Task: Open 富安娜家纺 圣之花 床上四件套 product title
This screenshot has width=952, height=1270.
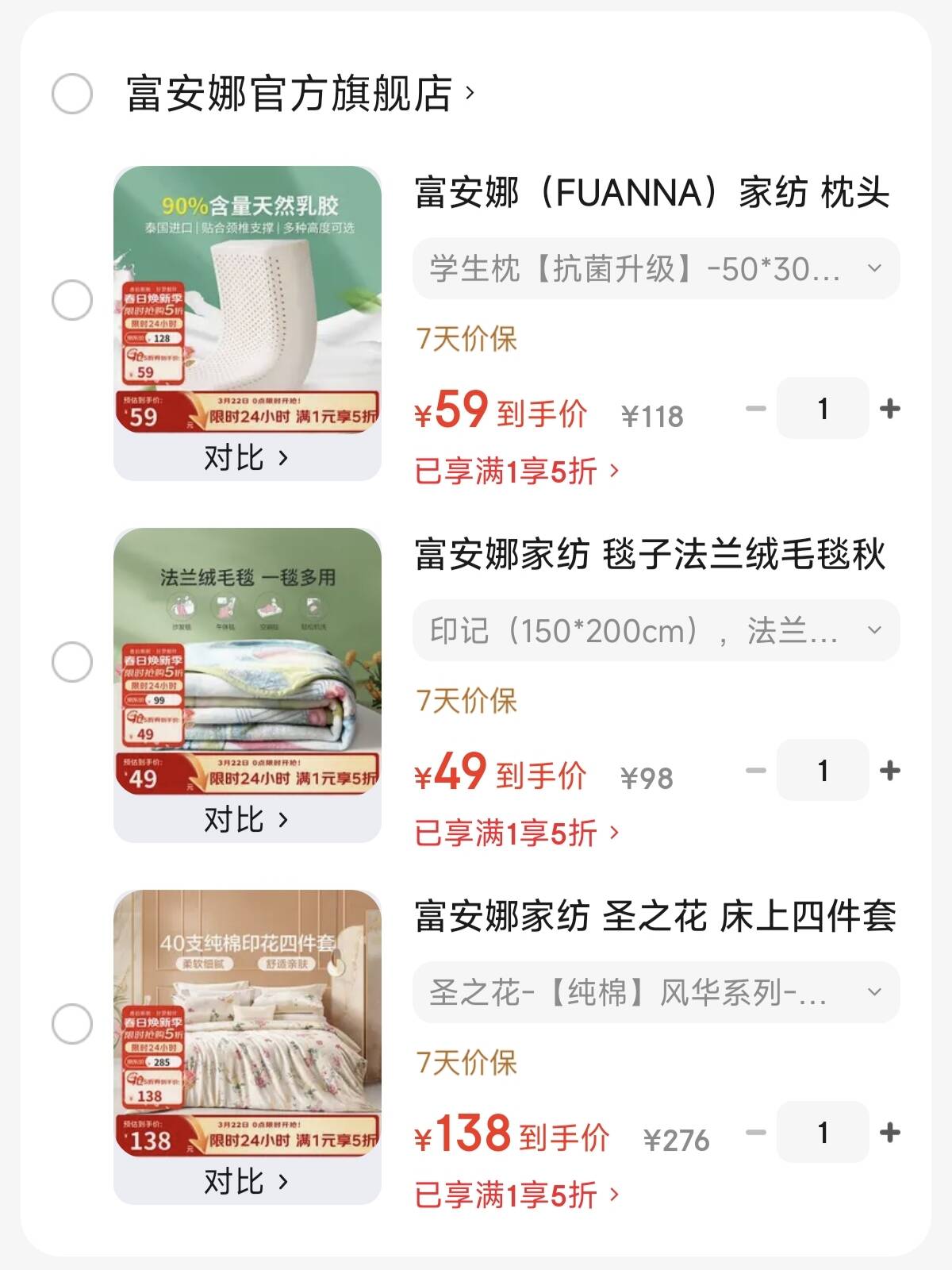Action: click(655, 917)
